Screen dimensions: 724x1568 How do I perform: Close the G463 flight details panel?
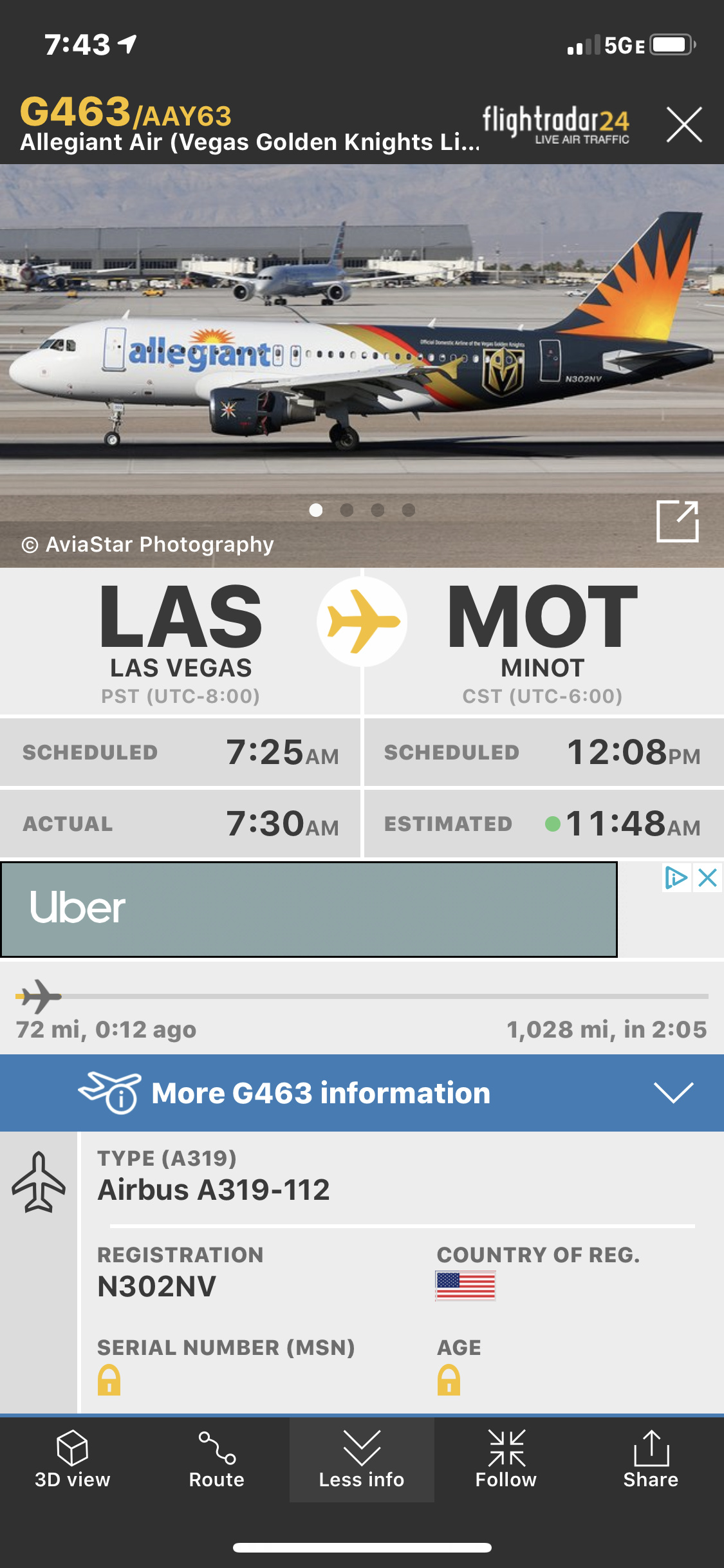(683, 124)
